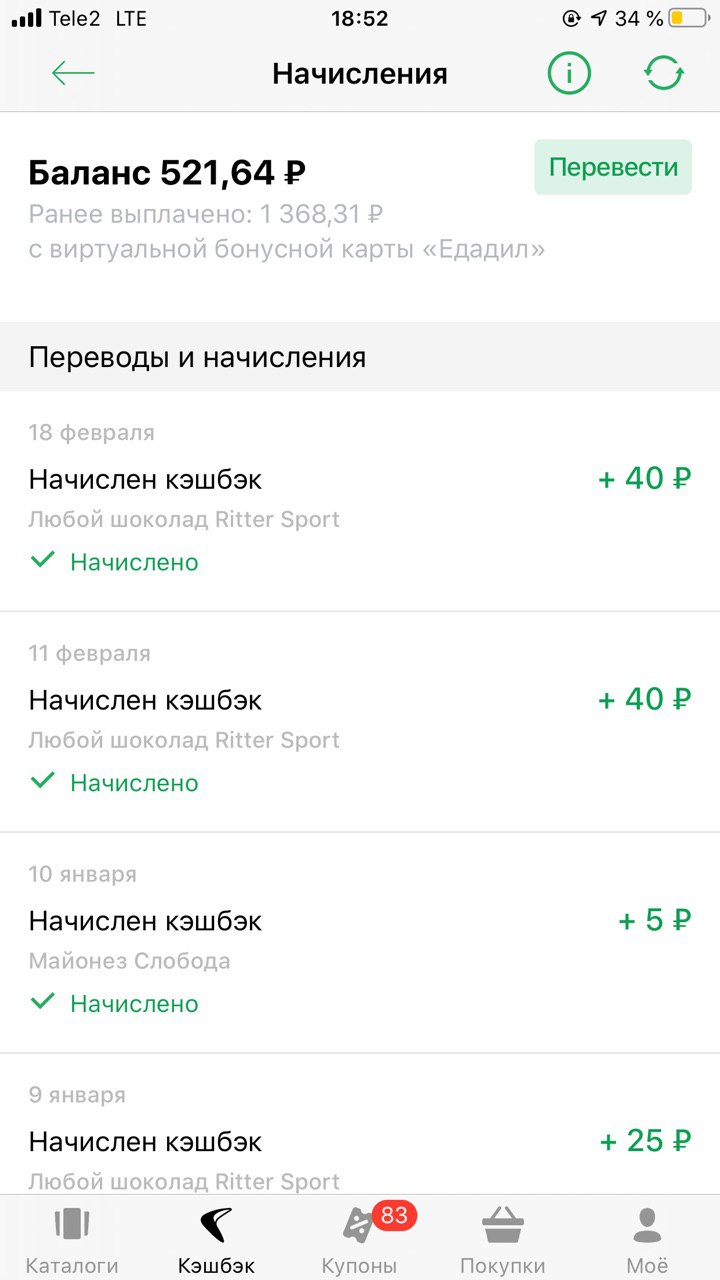The width and height of the screenshot is (720, 1280).
Task: Refresh the accruals list
Action: tap(664, 74)
